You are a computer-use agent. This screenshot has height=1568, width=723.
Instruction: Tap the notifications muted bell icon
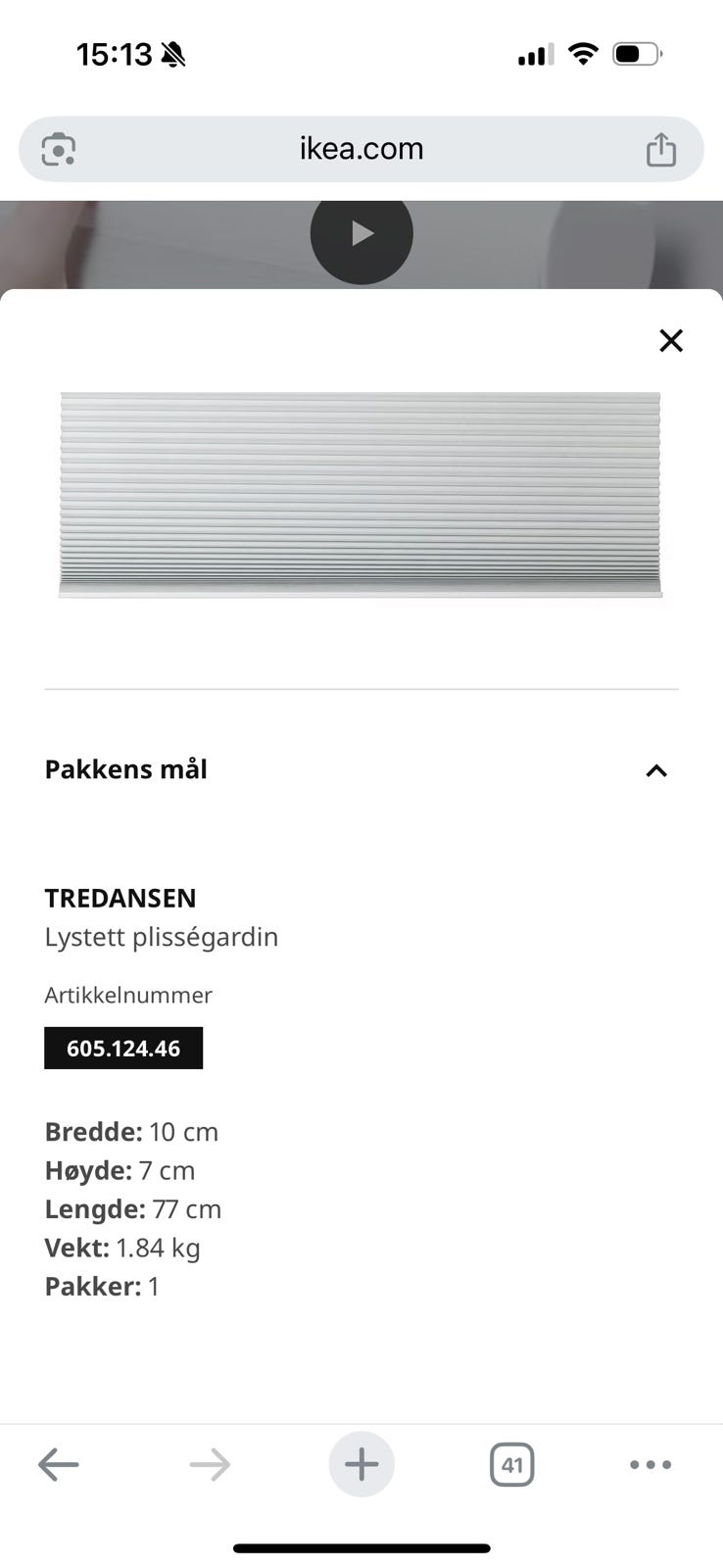(x=174, y=54)
